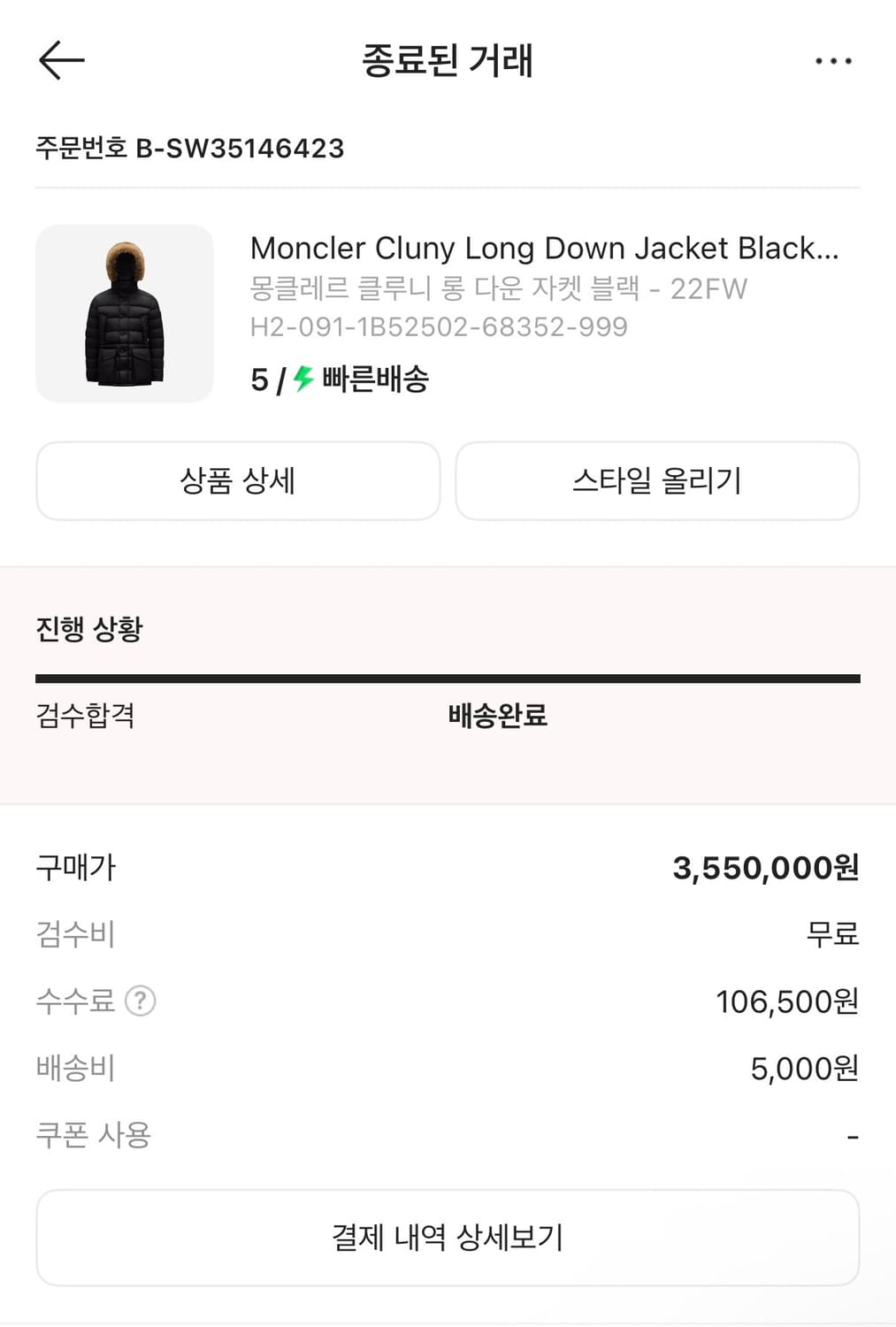Image resolution: width=896 pixels, height=1327 pixels.
Task: Click the back arrow icon
Action: [x=59, y=60]
